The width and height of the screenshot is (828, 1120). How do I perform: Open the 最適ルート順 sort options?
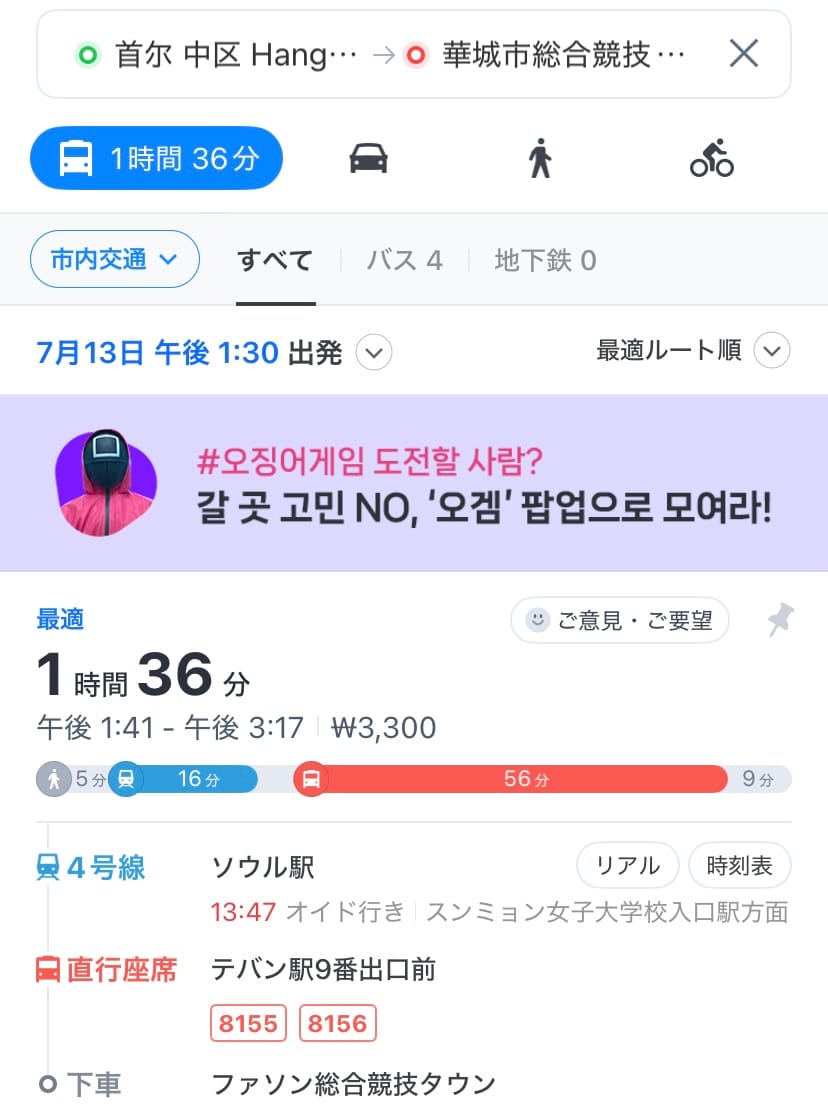tap(692, 351)
